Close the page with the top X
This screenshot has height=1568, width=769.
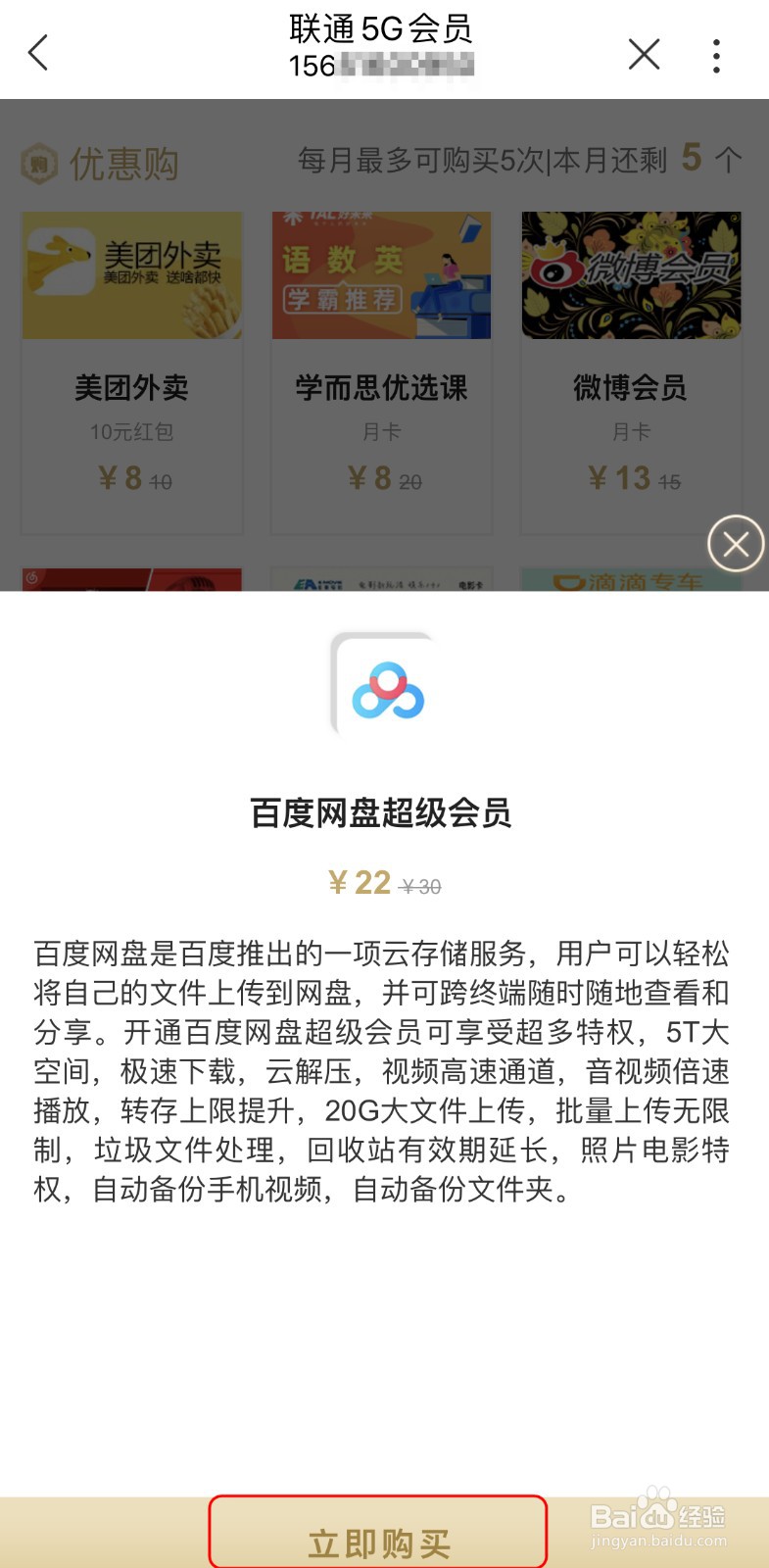644,55
